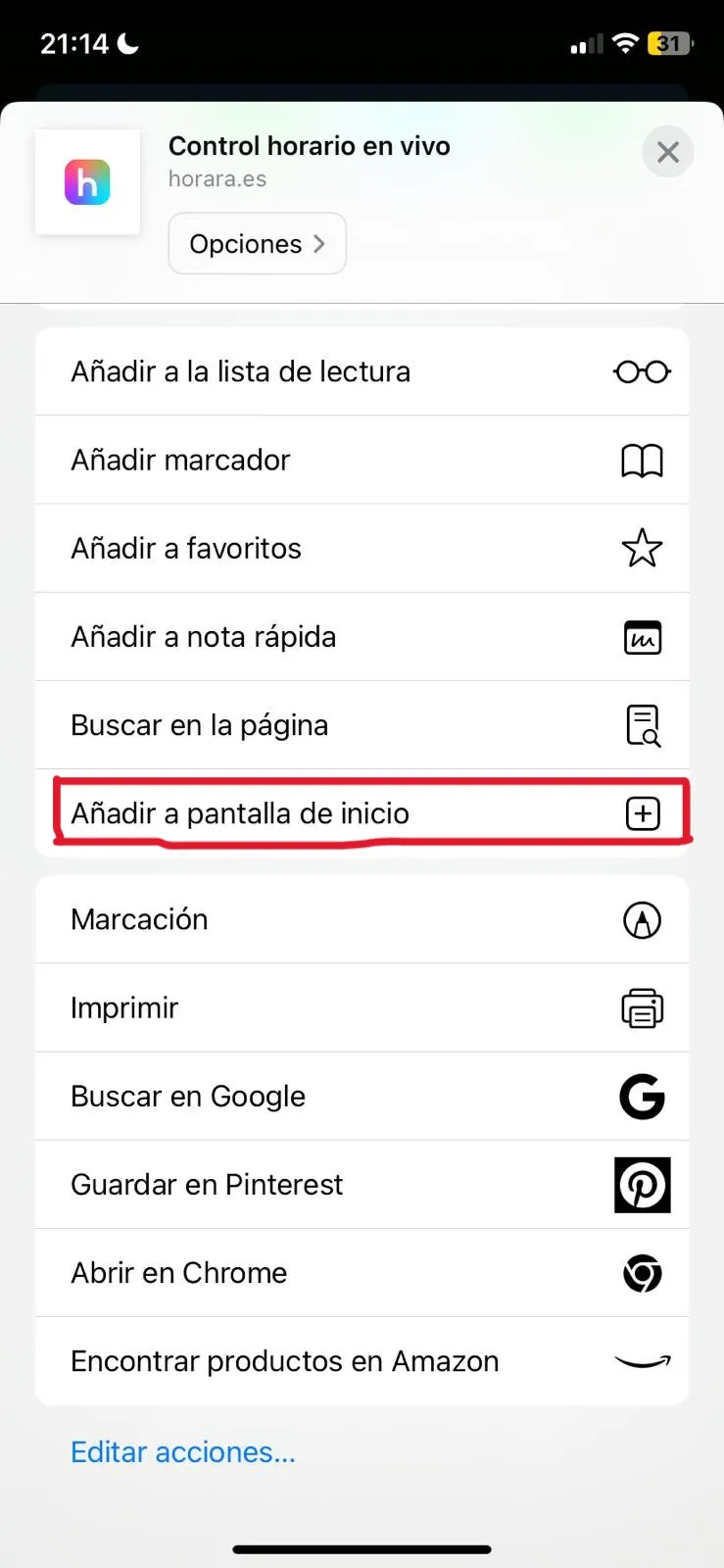Tap the printer icon next to Imprimir

pyautogui.click(x=642, y=1007)
